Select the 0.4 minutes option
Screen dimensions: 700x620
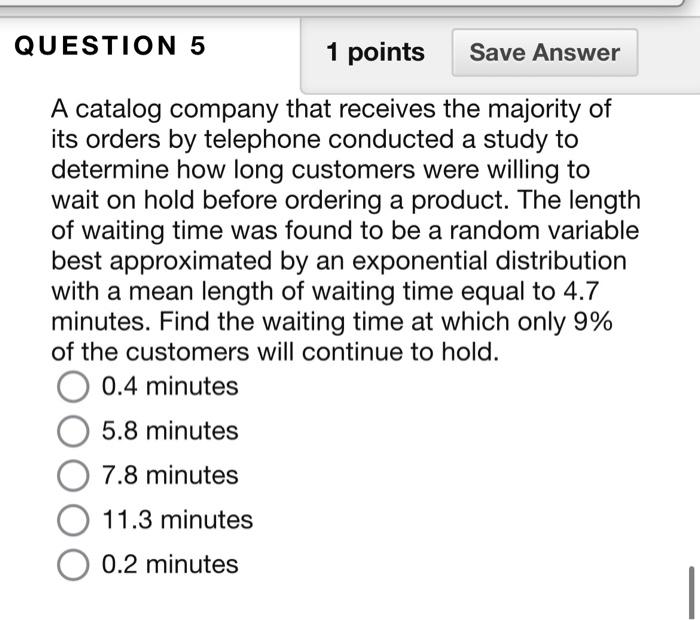(x=74, y=387)
